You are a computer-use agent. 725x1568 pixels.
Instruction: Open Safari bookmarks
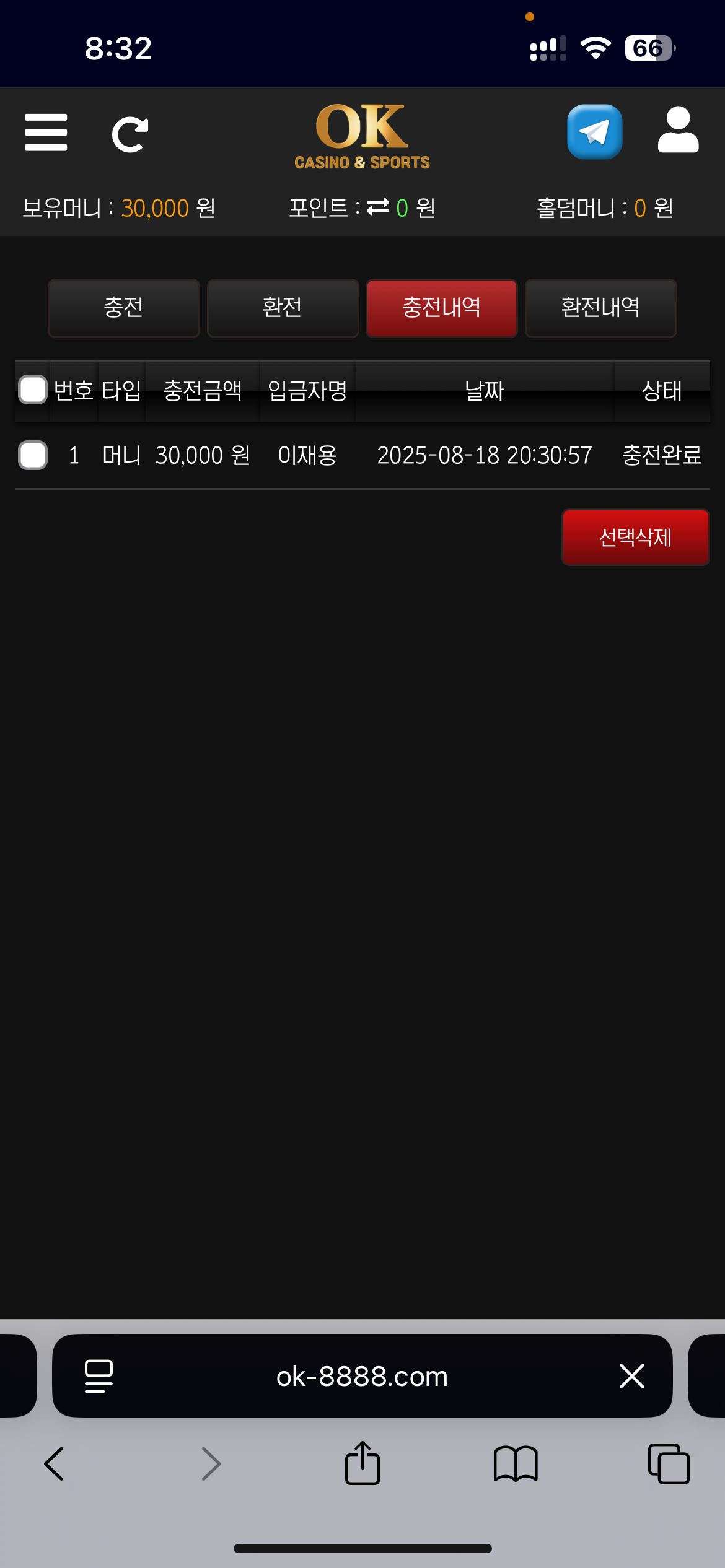[x=516, y=1464]
